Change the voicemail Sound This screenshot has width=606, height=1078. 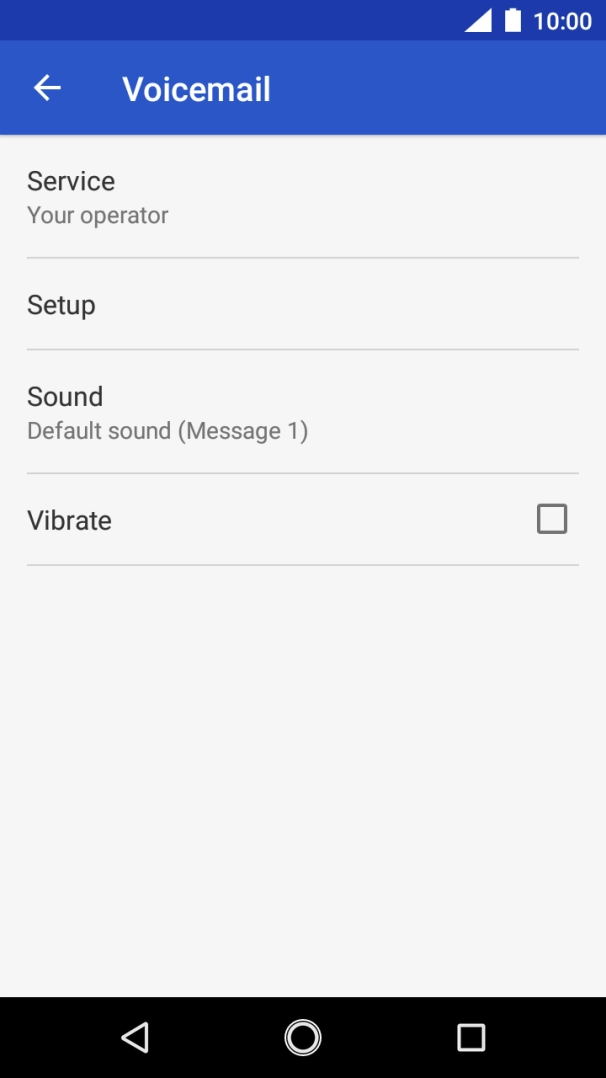[x=300, y=412]
